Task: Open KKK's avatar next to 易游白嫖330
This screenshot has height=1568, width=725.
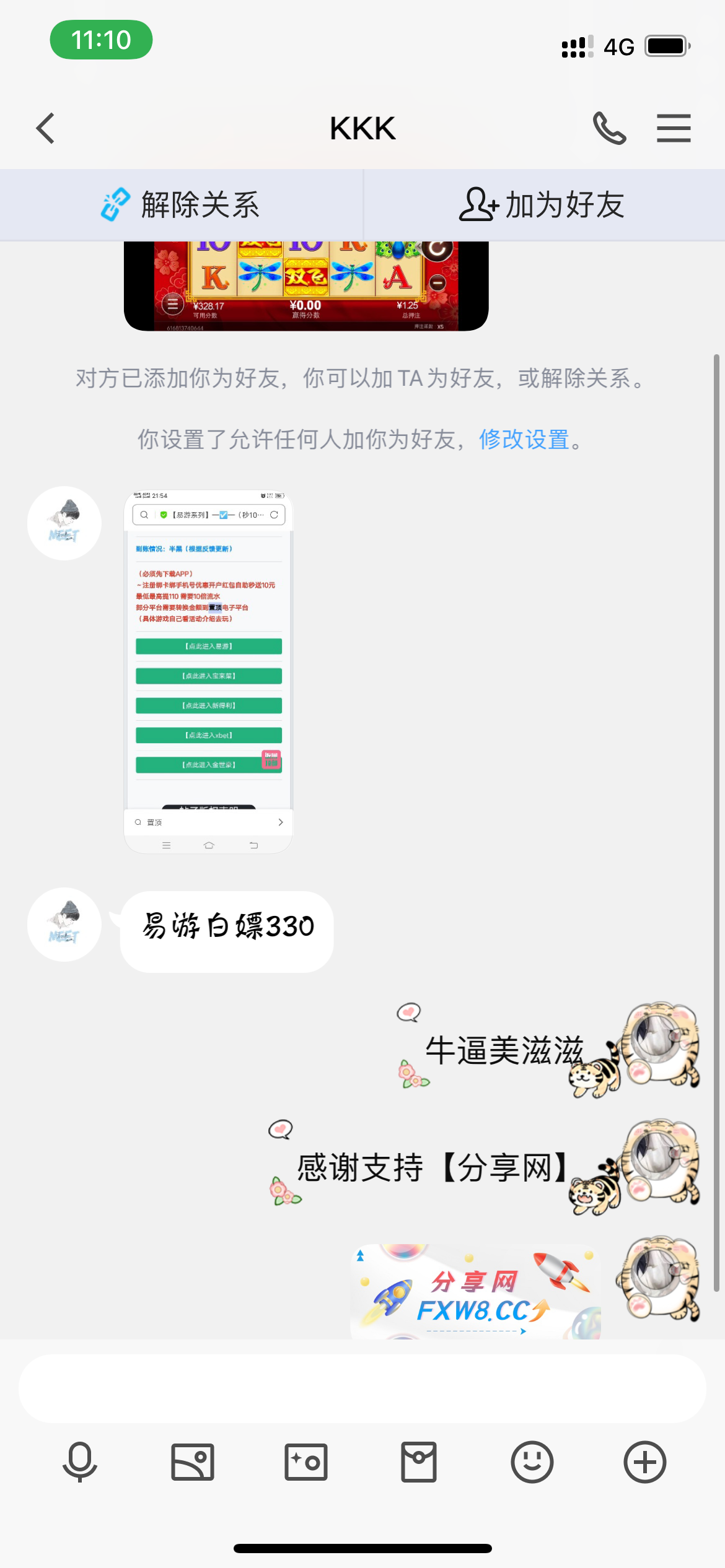Action: click(x=64, y=925)
